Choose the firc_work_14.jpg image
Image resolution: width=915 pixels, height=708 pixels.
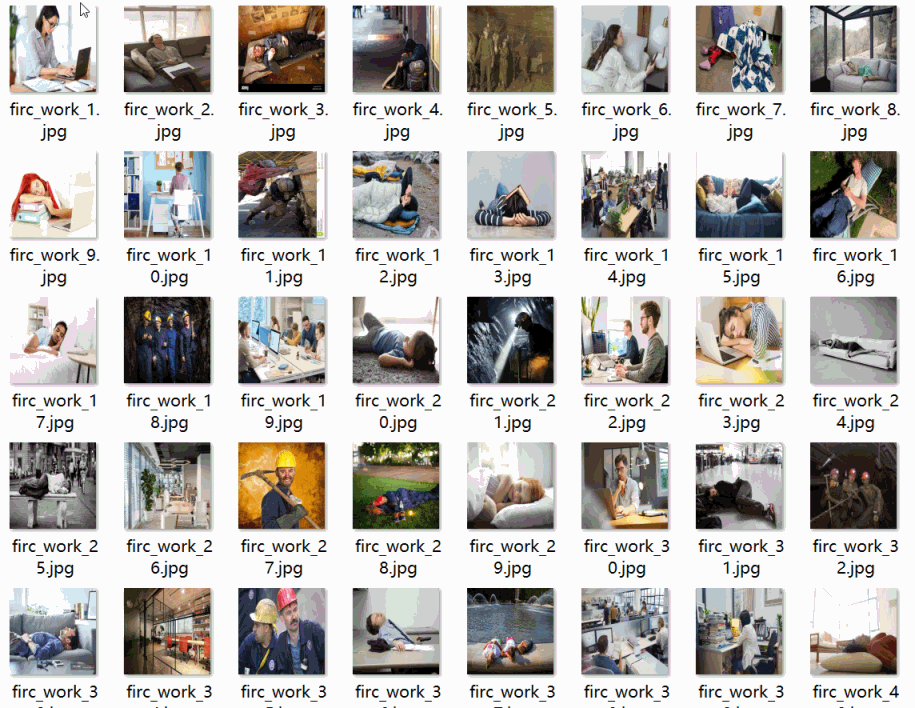pos(625,195)
